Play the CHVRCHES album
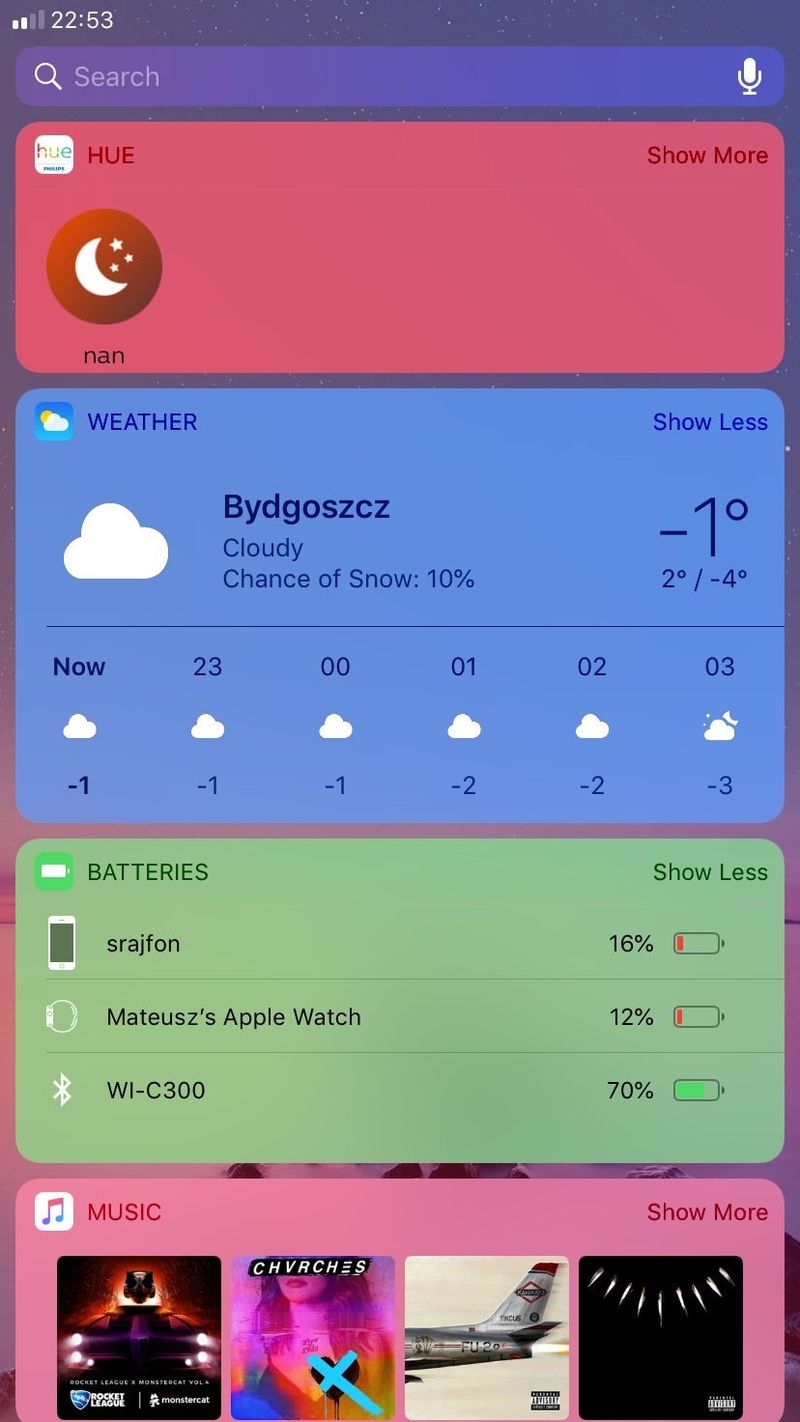800x1422 pixels. (x=313, y=1337)
